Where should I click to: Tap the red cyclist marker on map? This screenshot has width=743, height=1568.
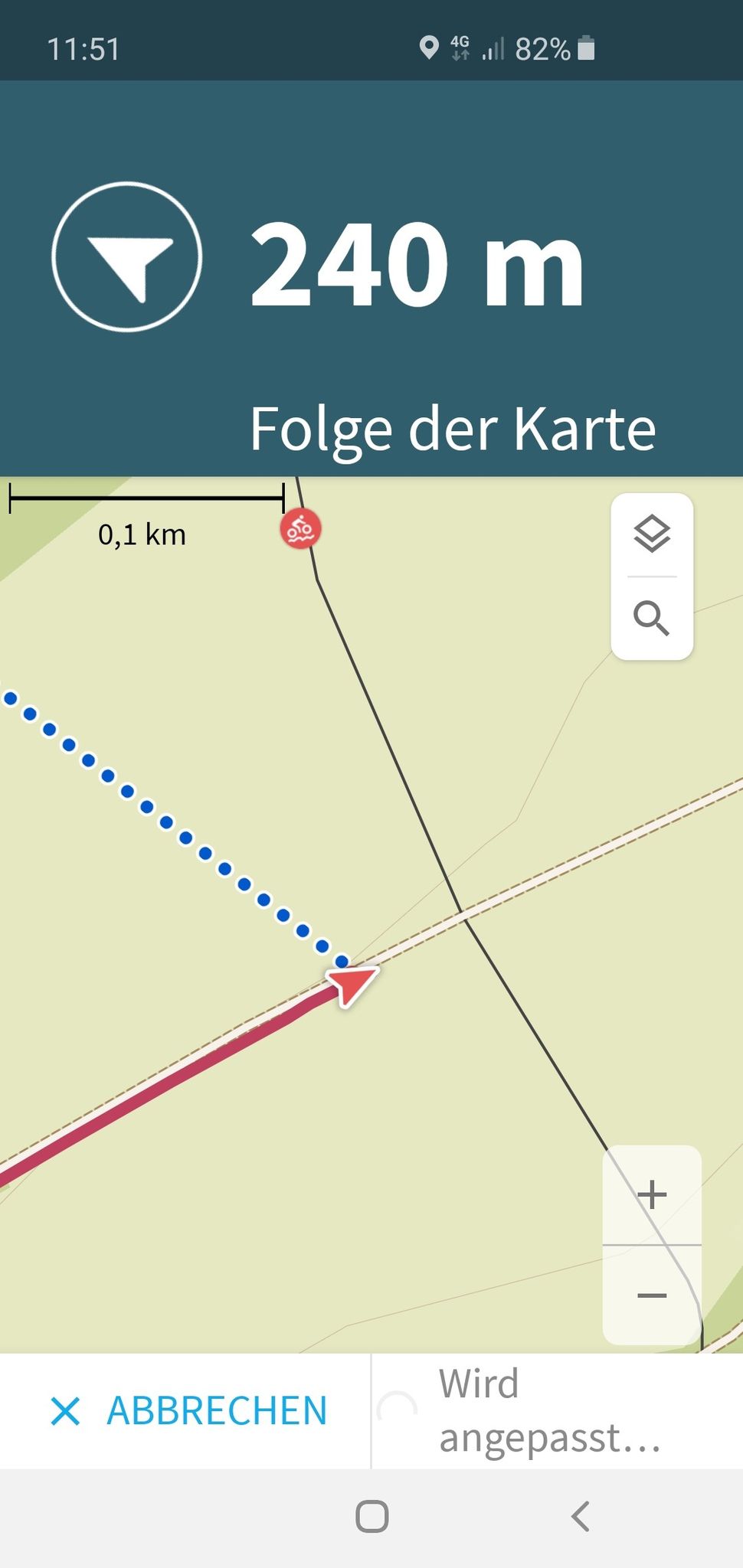(300, 529)
